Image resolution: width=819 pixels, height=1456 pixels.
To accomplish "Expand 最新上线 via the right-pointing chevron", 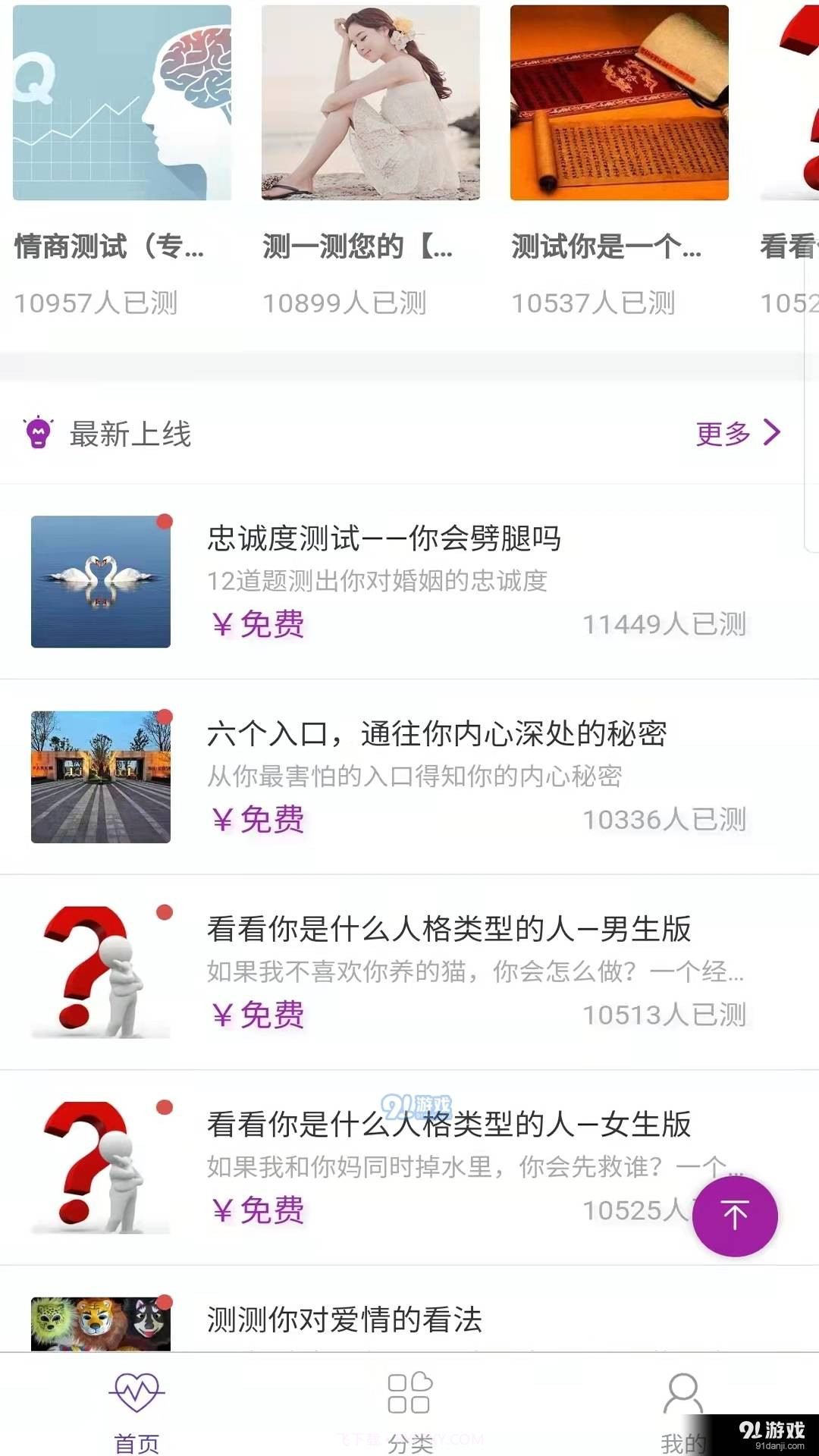I will (773, 432).
